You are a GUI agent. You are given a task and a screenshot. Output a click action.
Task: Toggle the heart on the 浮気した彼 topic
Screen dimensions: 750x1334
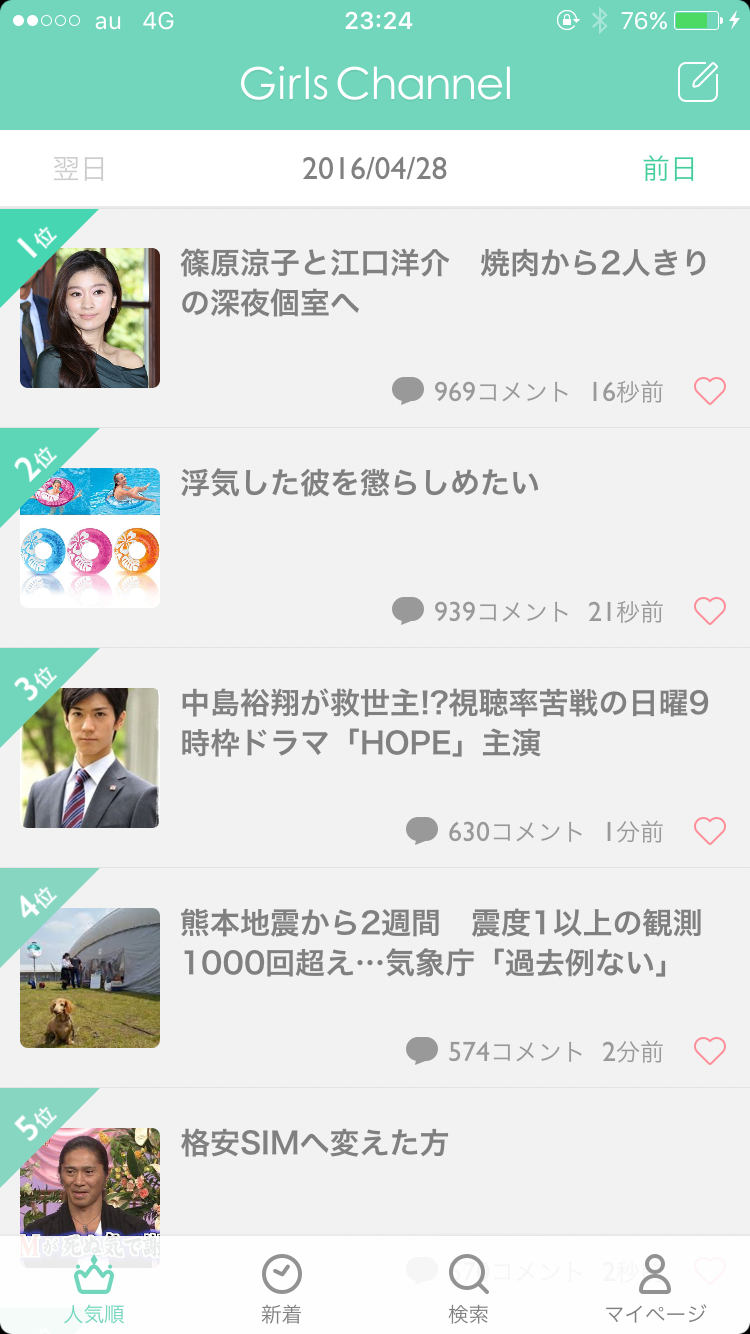pos(709,611)
